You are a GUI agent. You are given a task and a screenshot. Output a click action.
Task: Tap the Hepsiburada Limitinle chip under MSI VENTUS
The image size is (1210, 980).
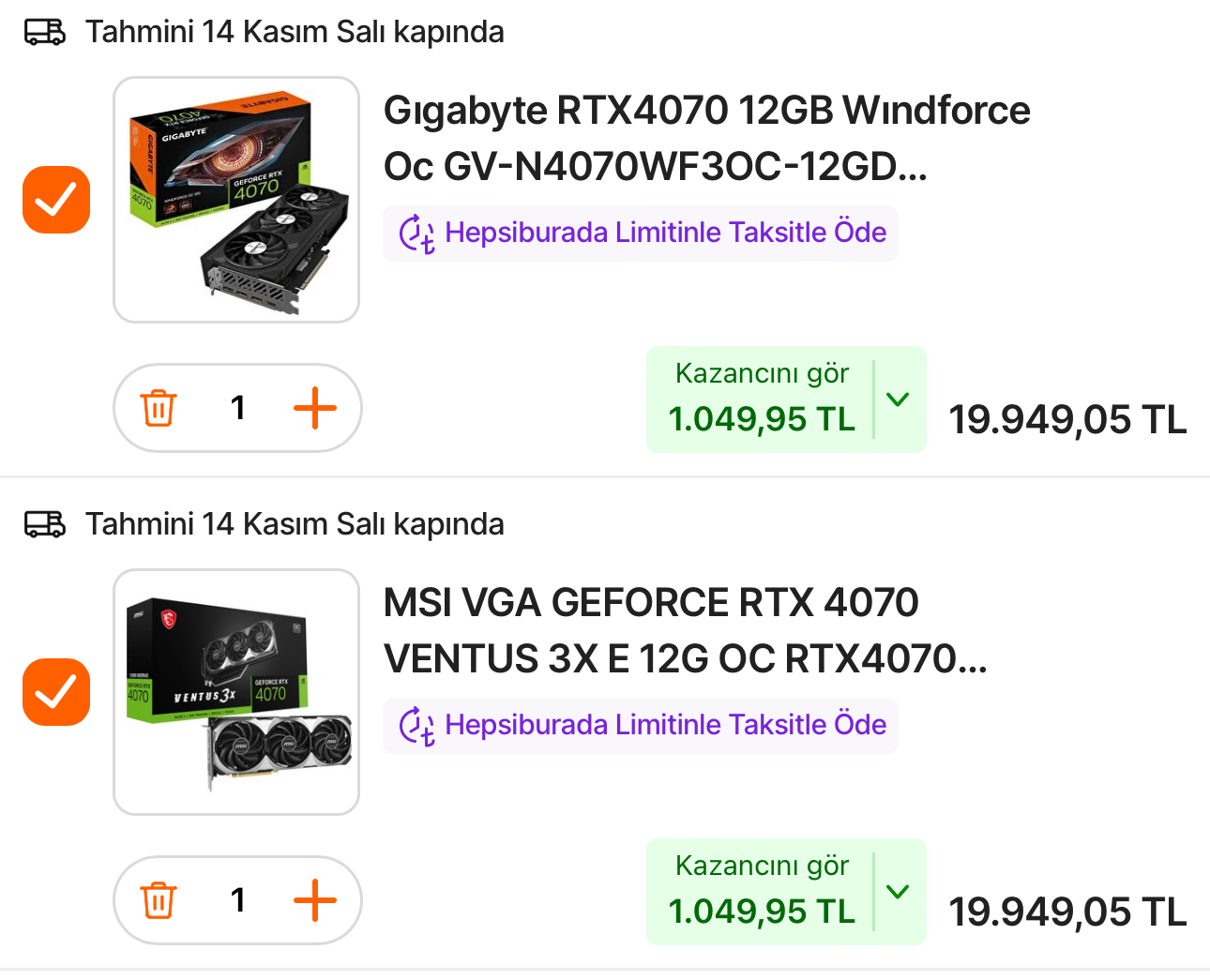[x=641, y=725]
